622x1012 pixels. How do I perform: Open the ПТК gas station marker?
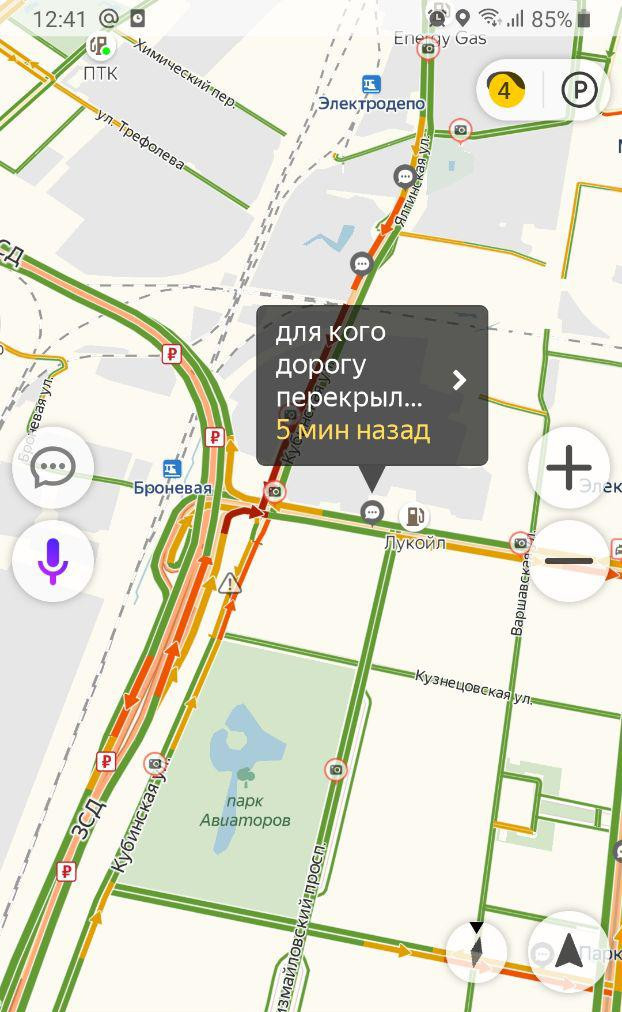(99, 47)
